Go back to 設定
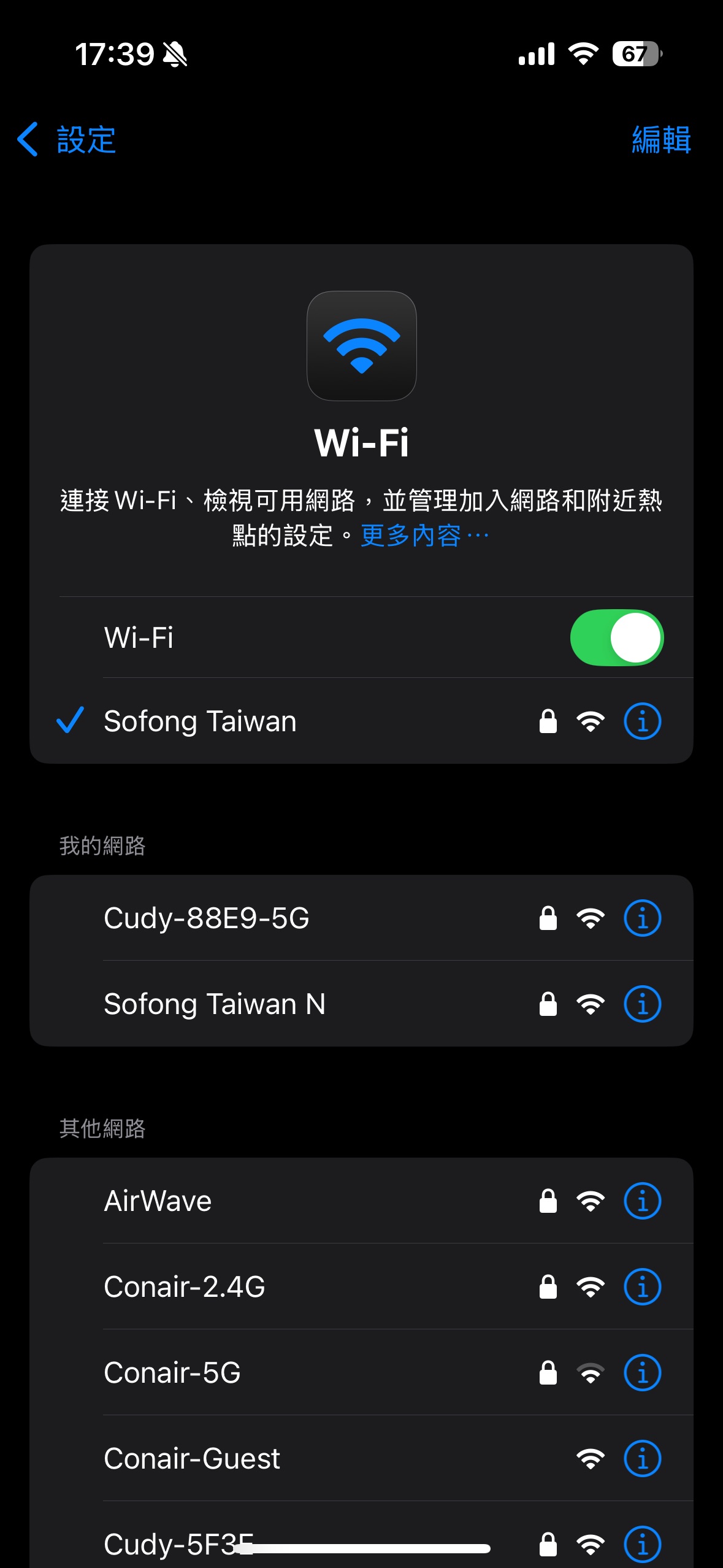 (x=66, y=140)
